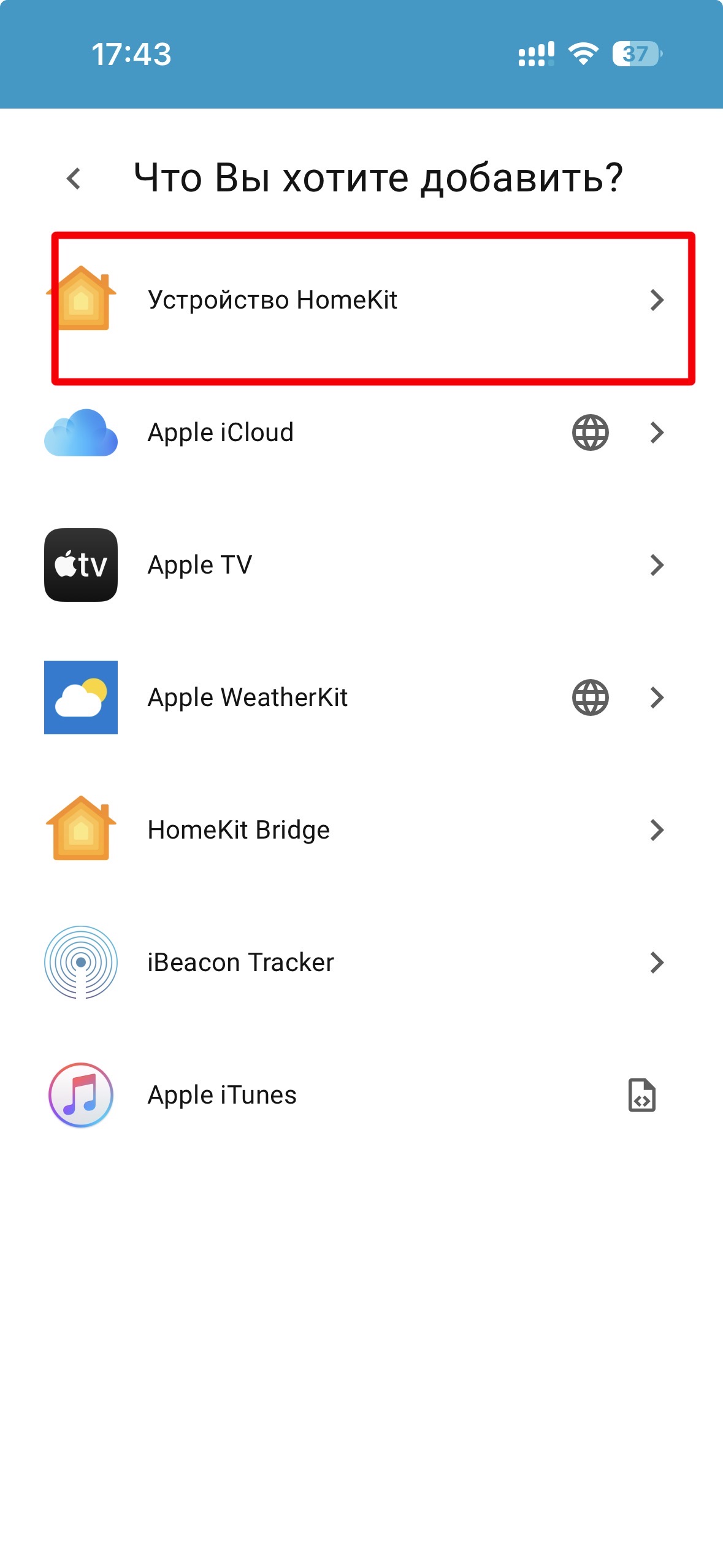Choose Apple TV from the list

click(200, 565)
